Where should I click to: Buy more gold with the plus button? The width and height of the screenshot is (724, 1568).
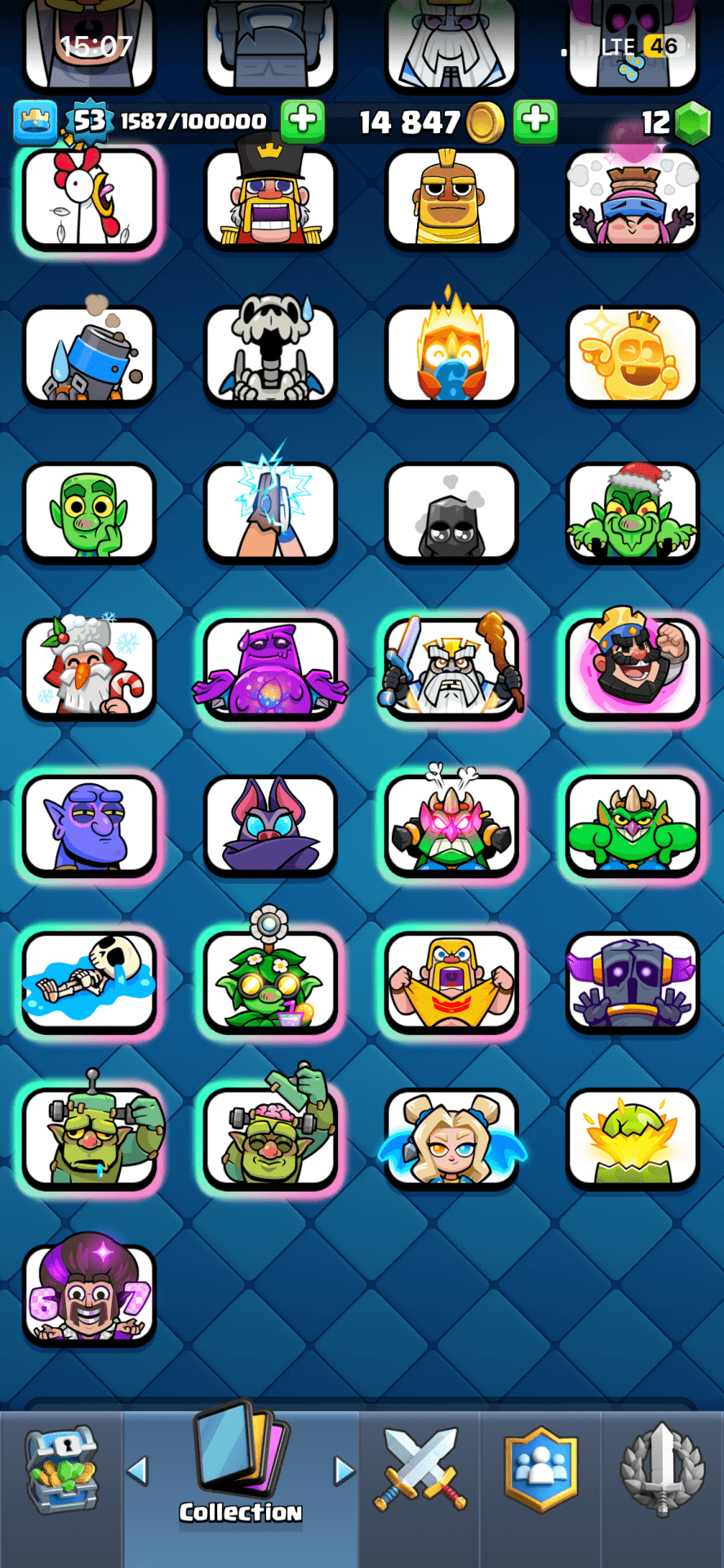(x=535, y=121)
